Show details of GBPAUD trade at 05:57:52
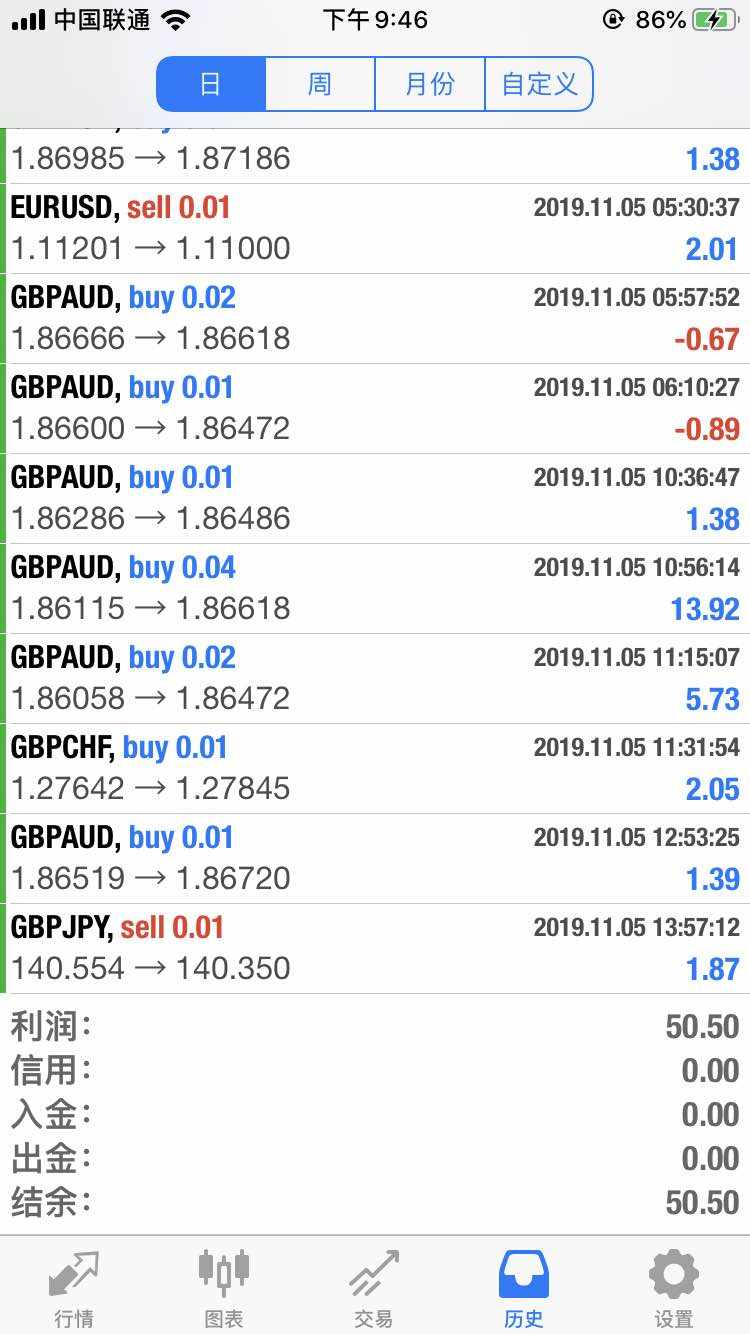The height and width of the screenshot is (1334, 750). tap(375, 318)
